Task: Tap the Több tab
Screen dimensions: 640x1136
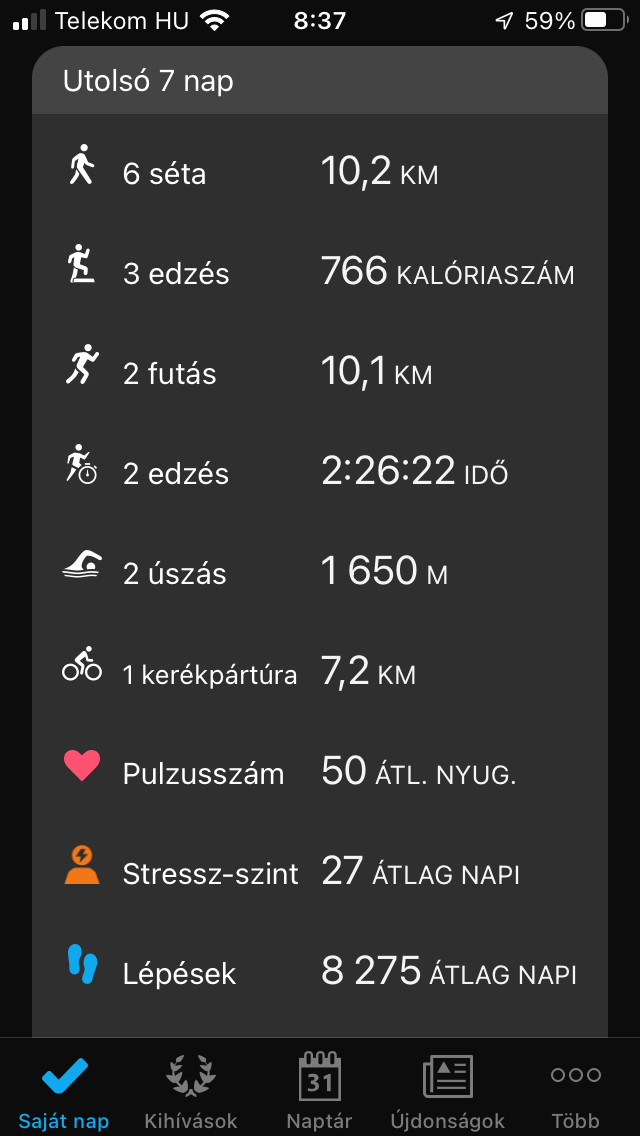Action: coord(575,1090)
